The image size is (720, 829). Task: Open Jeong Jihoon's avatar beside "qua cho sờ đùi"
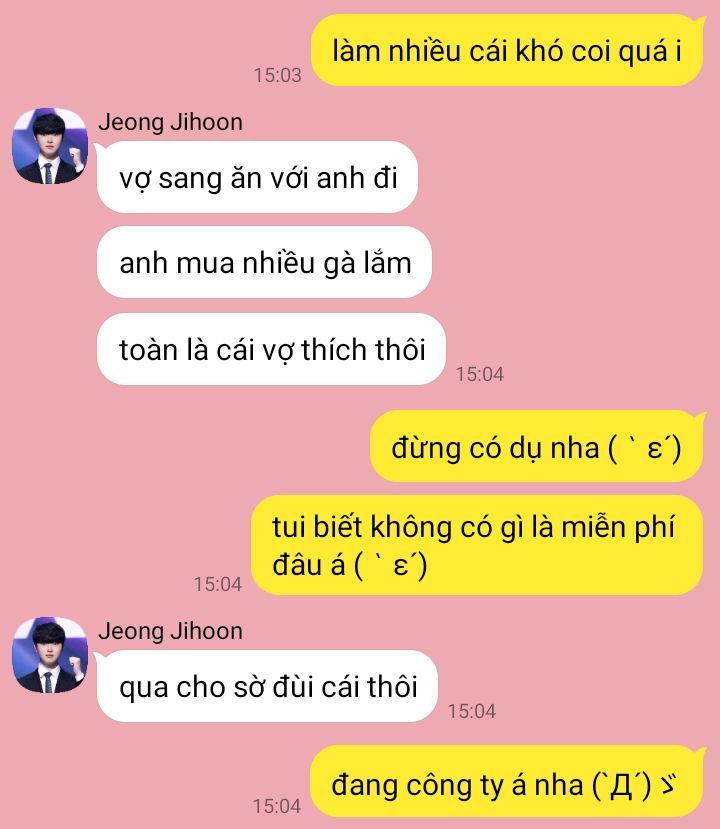(49, 655)
